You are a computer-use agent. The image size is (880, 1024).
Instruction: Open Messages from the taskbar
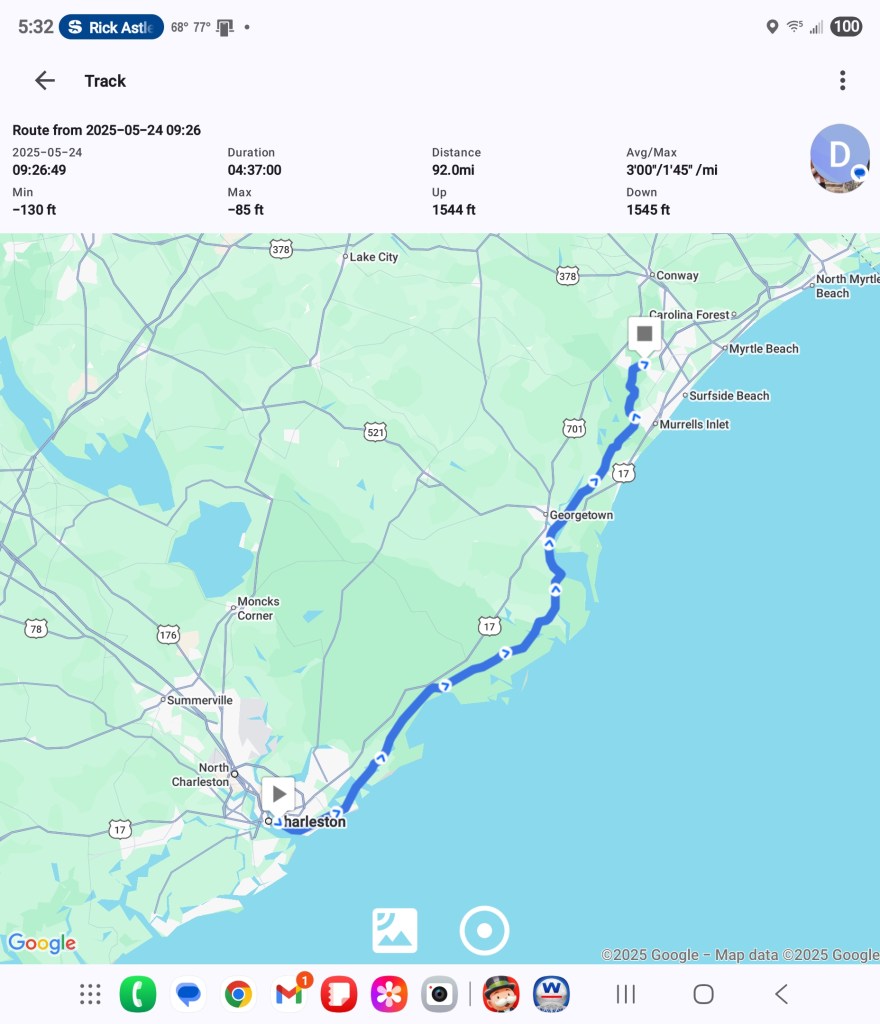[x=188, y=994]
